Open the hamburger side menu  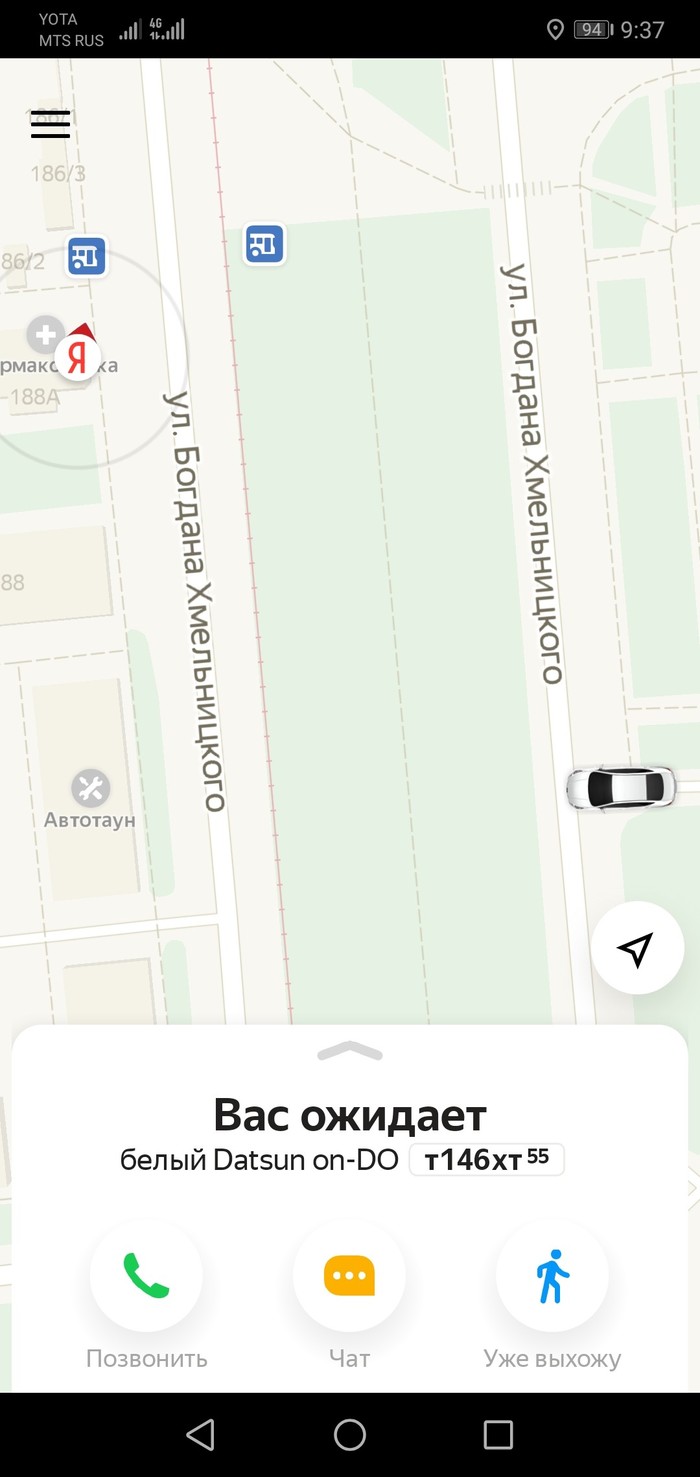pyautogui.click(x=50, y=124)
